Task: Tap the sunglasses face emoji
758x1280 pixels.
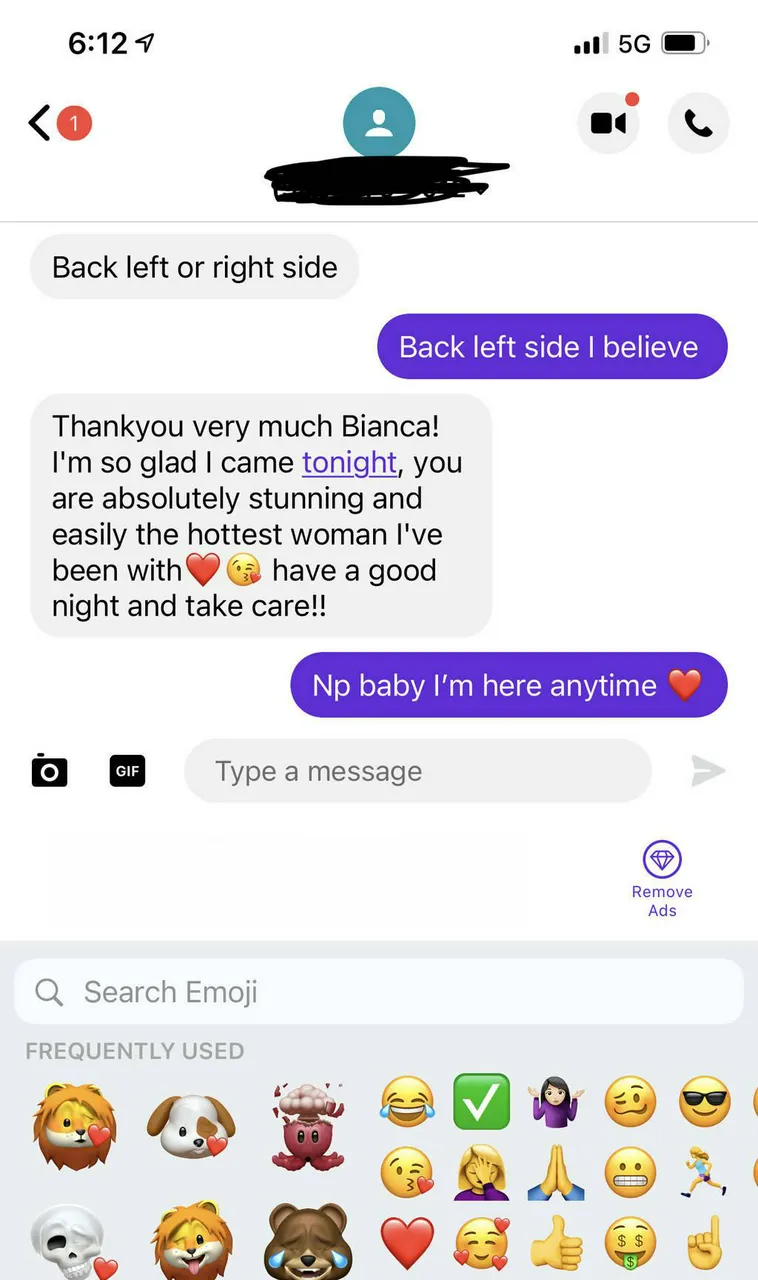Action: (x=705, y=1101)
